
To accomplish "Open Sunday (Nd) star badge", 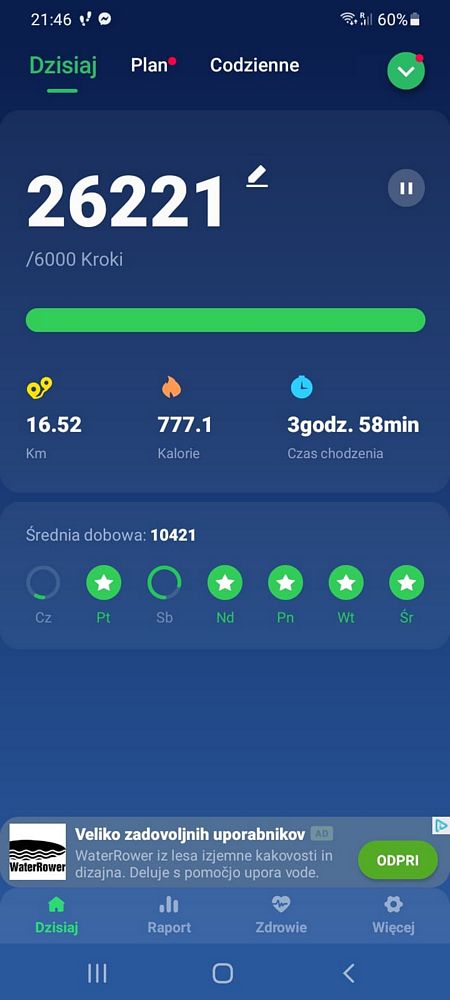I will 225,582.
